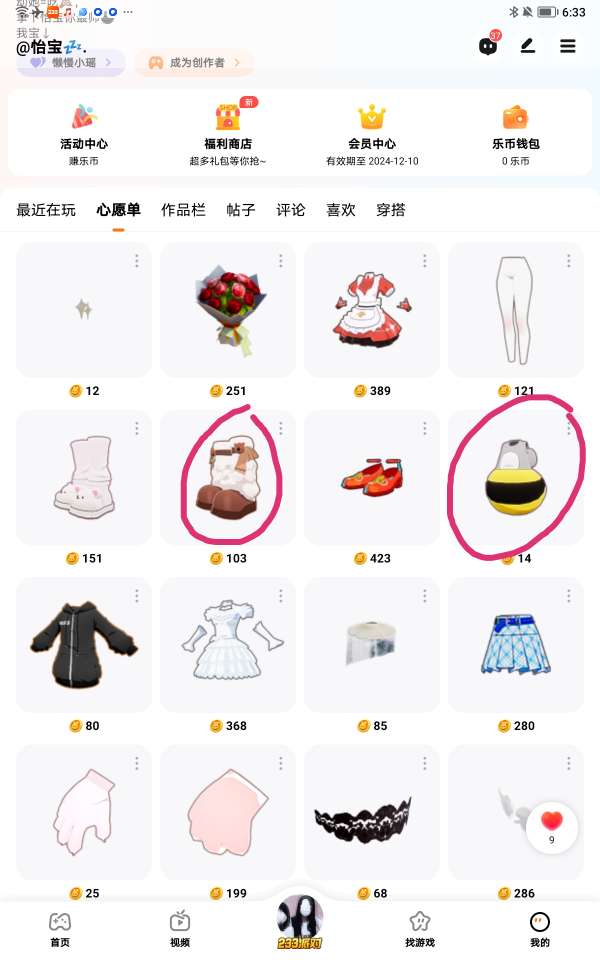Screen dimensions: 600x960
Task: Switch to the 穿搭 tab
Action: point(391,210)
